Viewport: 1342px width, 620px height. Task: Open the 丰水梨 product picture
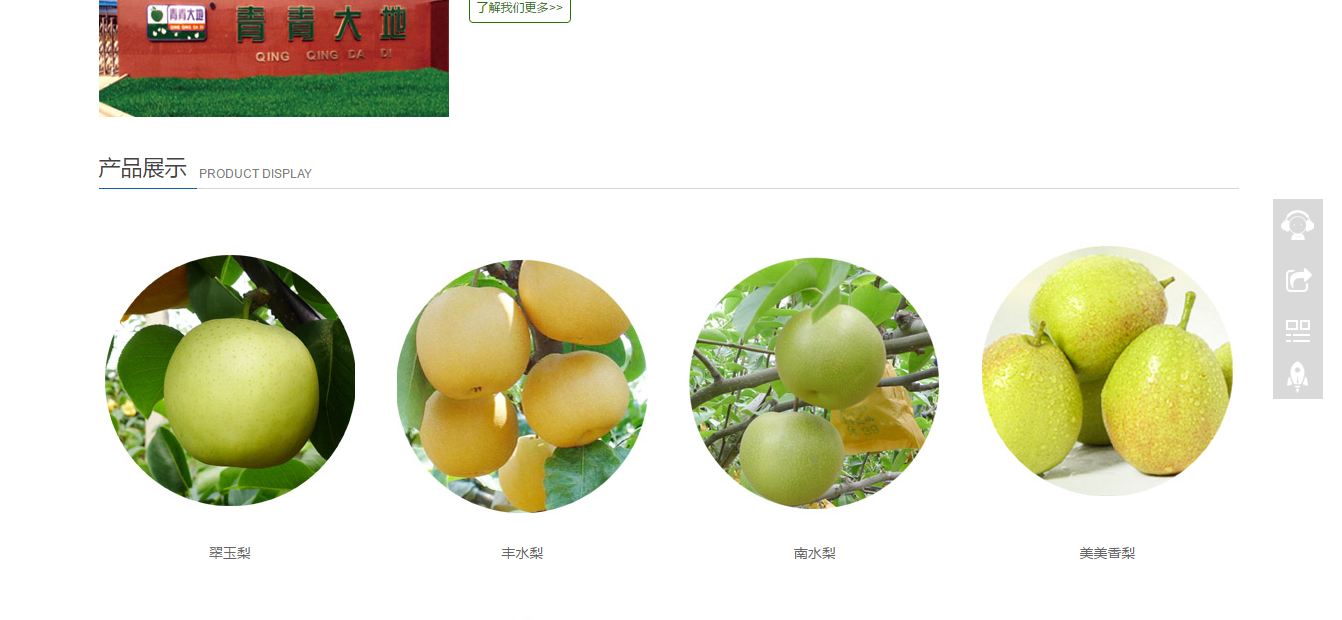tap(522, 385)
